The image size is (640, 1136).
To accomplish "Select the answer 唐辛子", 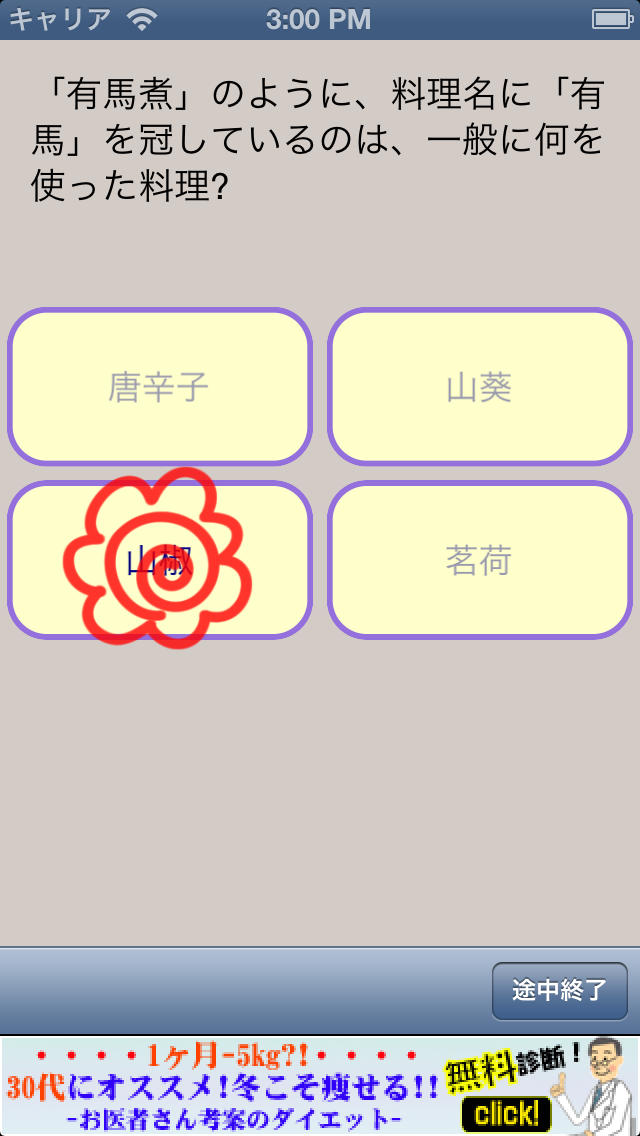I will tap(160, 387).
